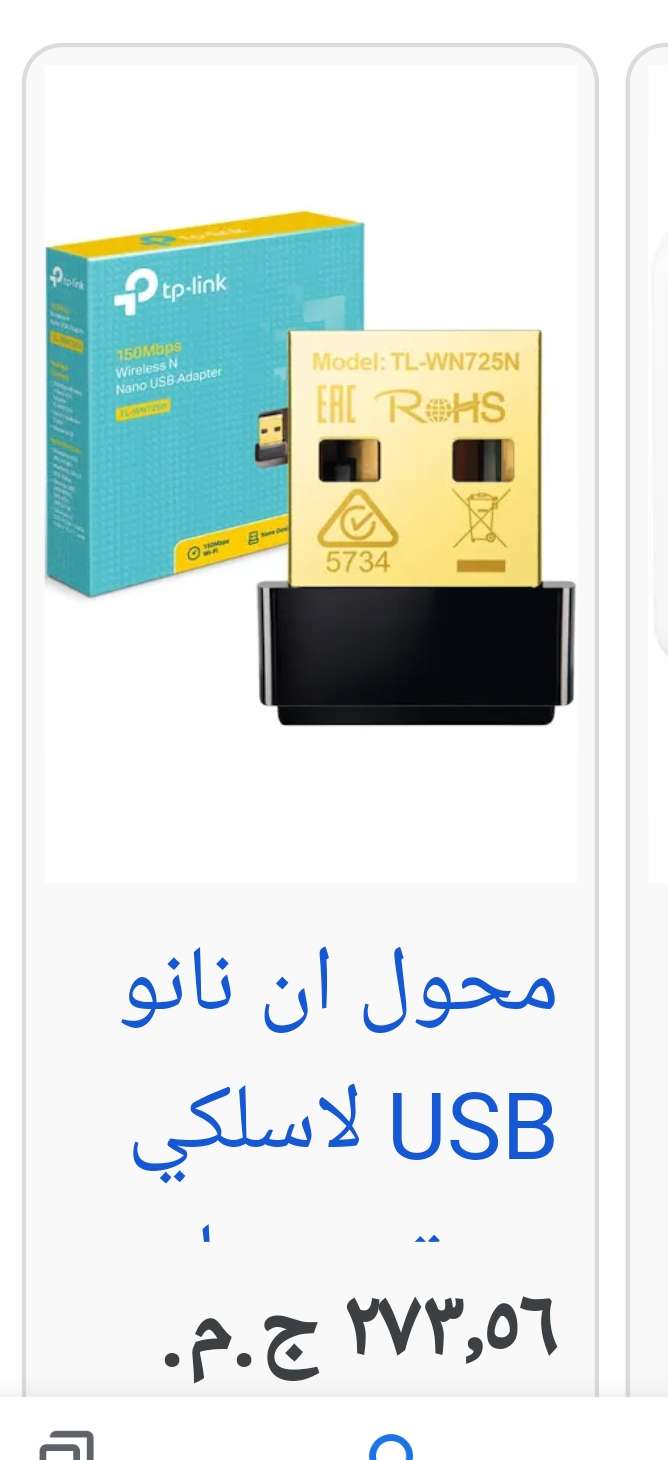Tap the search icon in bottom bar

pyautogui.click(x=390, y=1448)
